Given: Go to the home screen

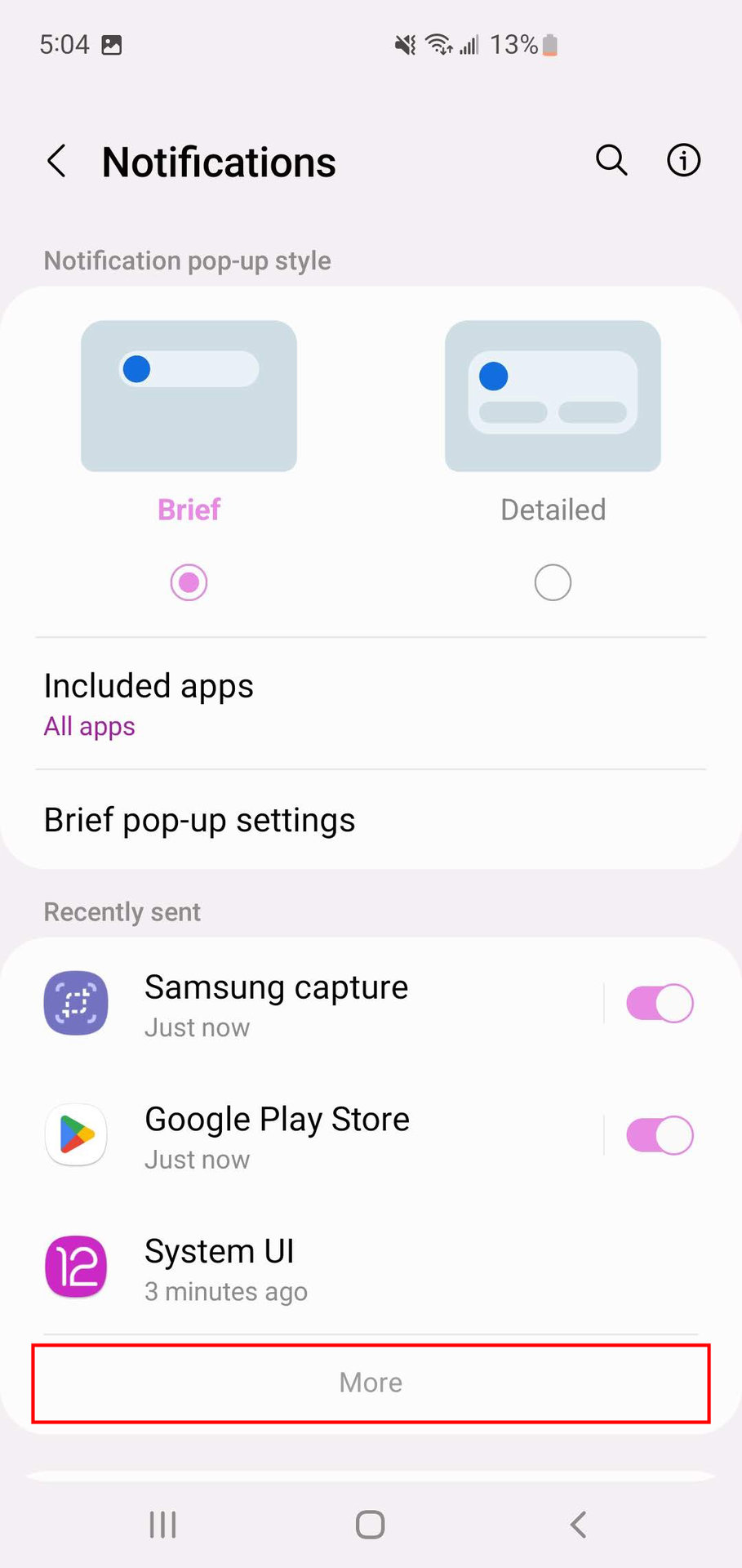Looking at the screenshot, I should [371, 1525].
